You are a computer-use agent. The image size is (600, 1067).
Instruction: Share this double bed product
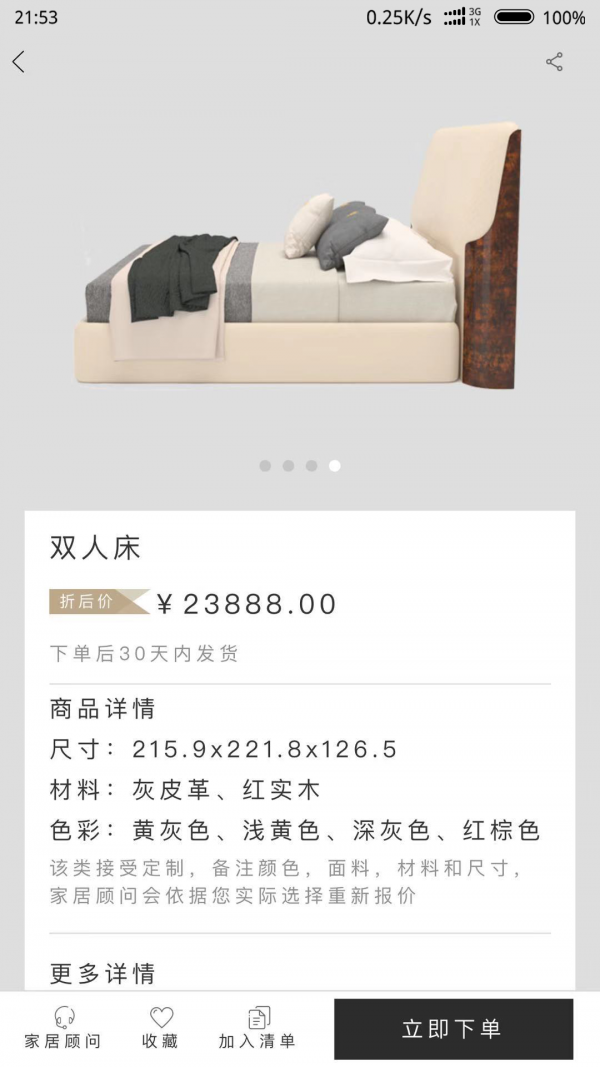pyautogui.click(x=554, y=62)
